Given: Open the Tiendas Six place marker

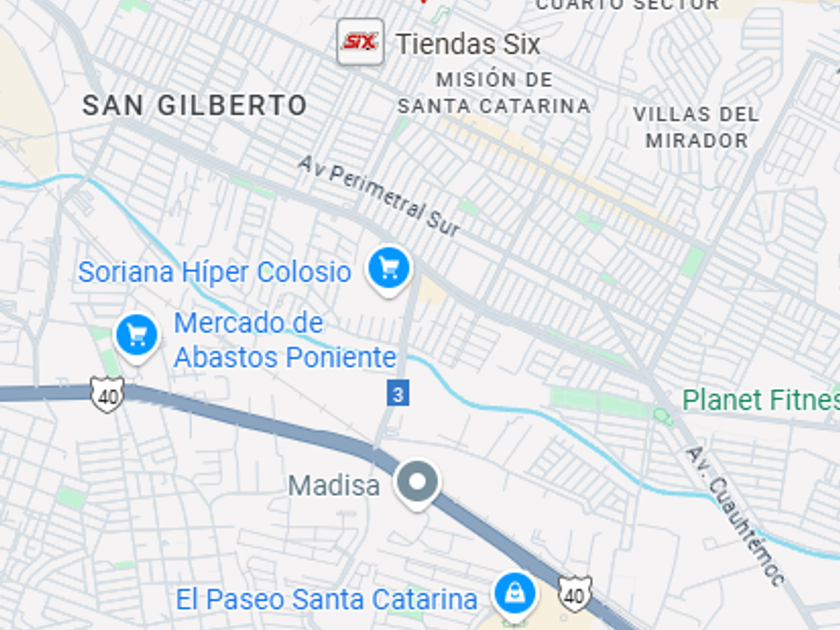Looking at the screenshot, I should click(x=360, y=42).
